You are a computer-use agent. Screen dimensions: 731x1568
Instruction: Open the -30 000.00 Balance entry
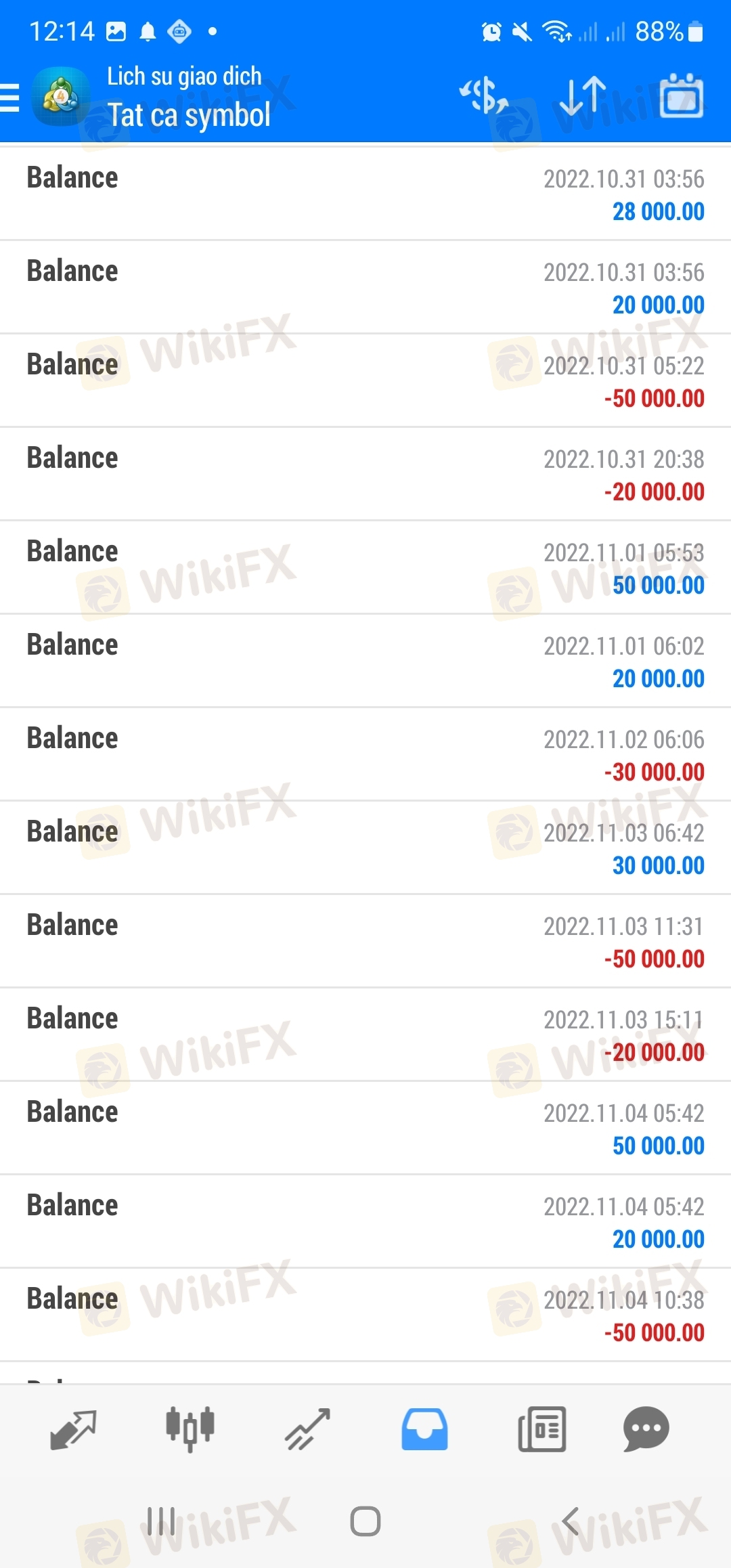365,754
